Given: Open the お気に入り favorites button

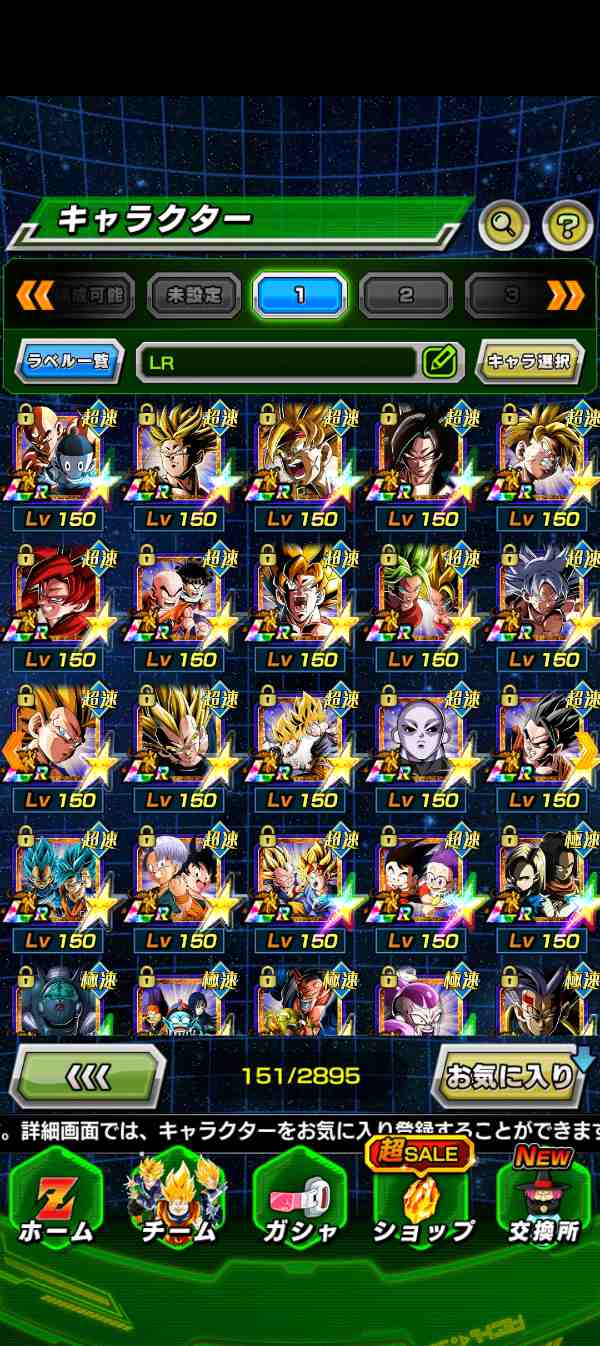Looking at the screenshot, I should coord(511,1076).
